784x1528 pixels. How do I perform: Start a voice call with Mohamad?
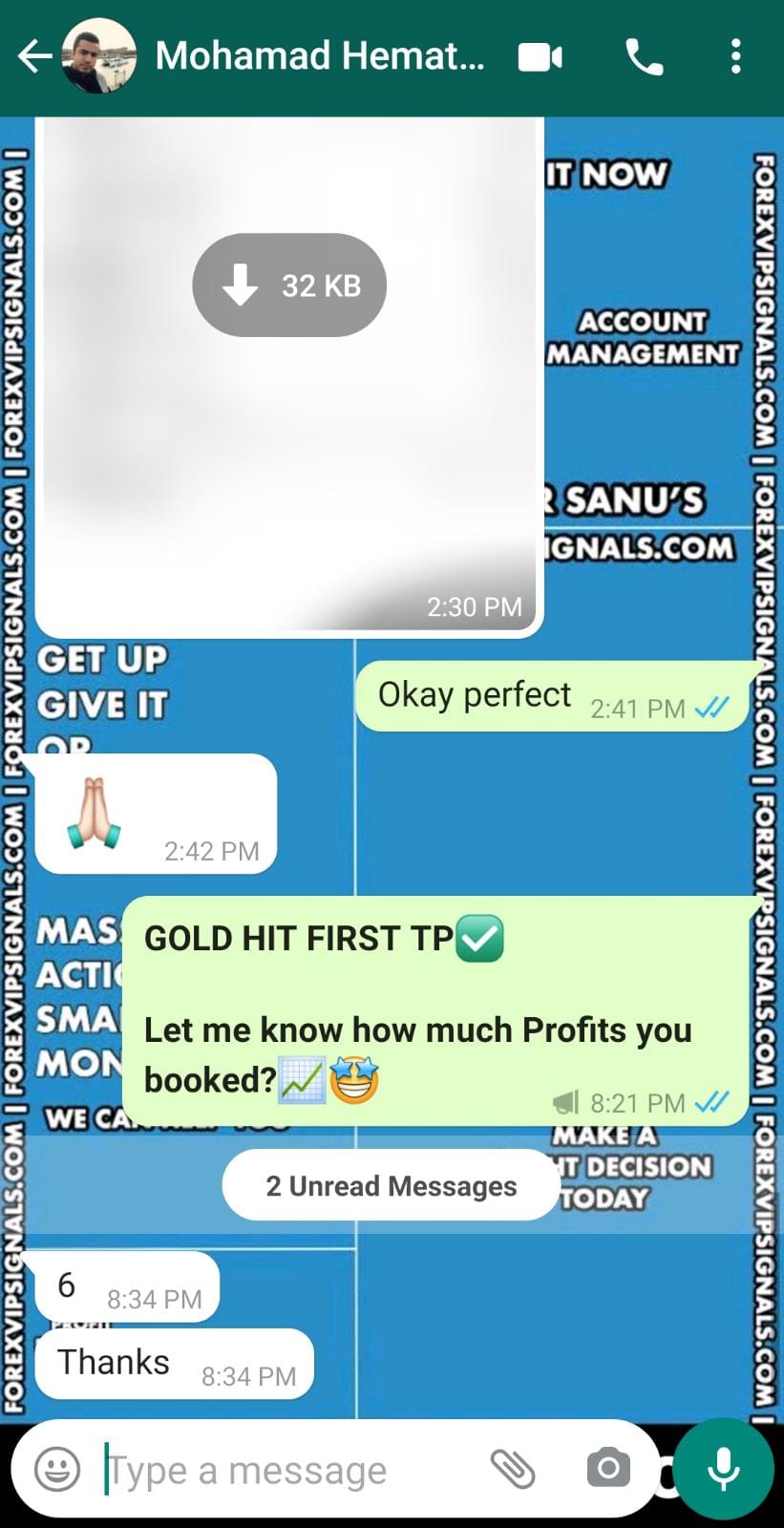coord(644,57)
